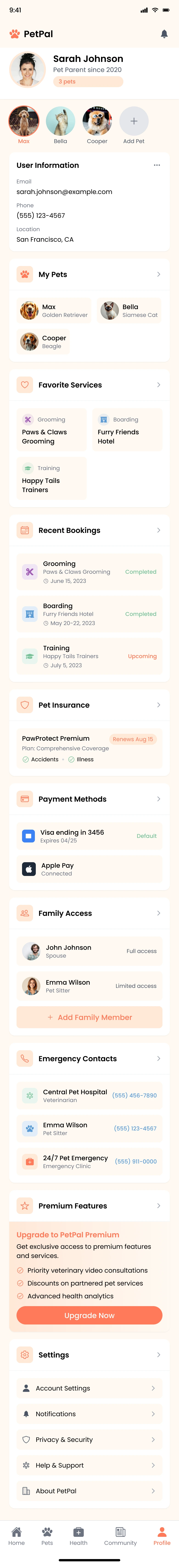The height and width of the screenshot is (1568, 179).
Task: Open the notifications bell
Action: coord(164,34)
